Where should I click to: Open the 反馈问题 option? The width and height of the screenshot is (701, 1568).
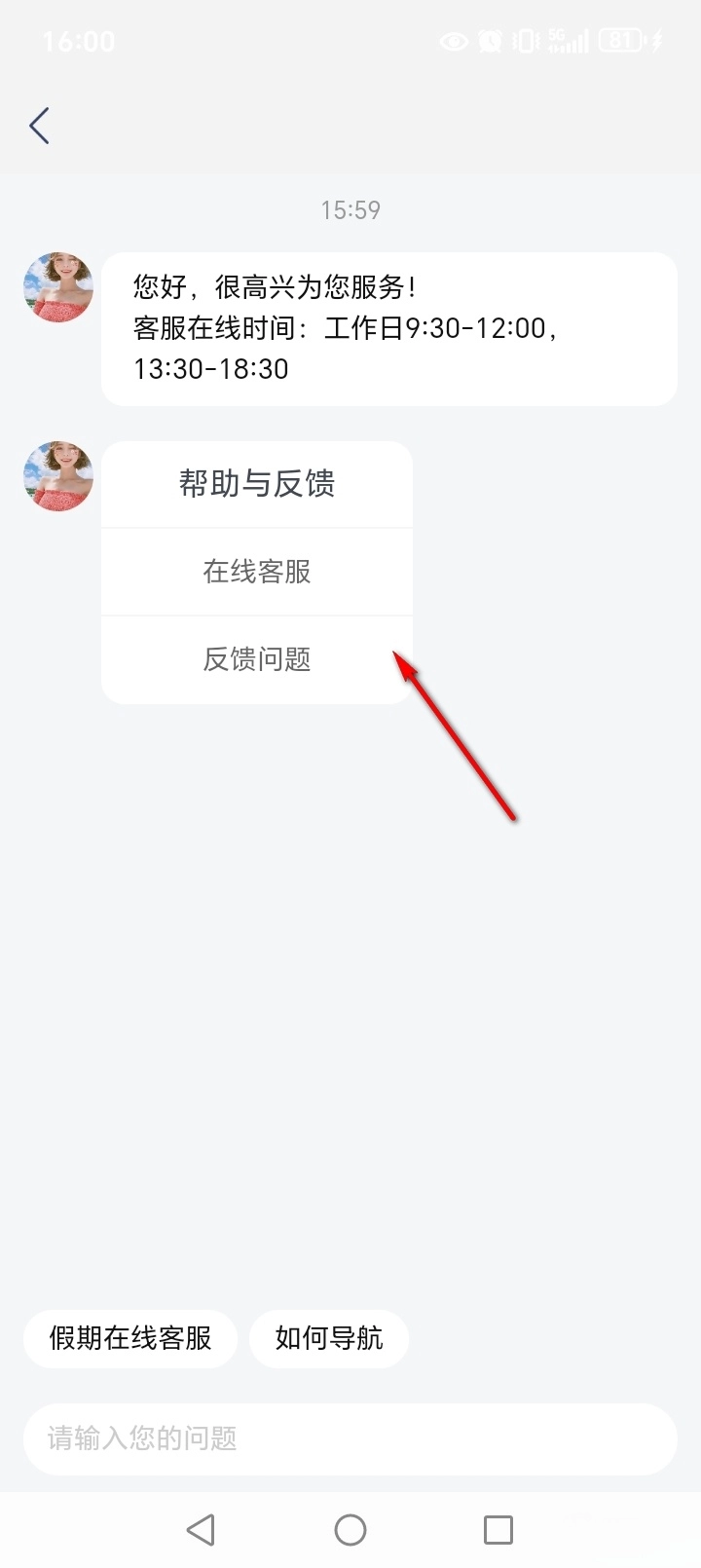coord(257,659)
